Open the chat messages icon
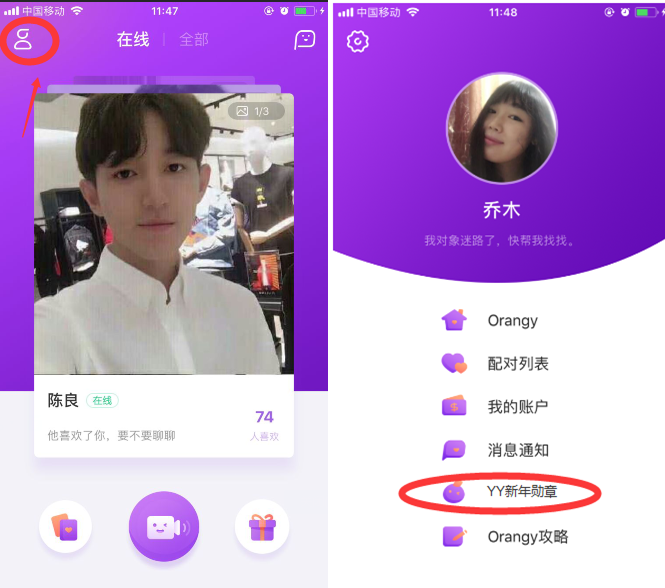Screen dimensions: 665x588 (x=304, y=40)
